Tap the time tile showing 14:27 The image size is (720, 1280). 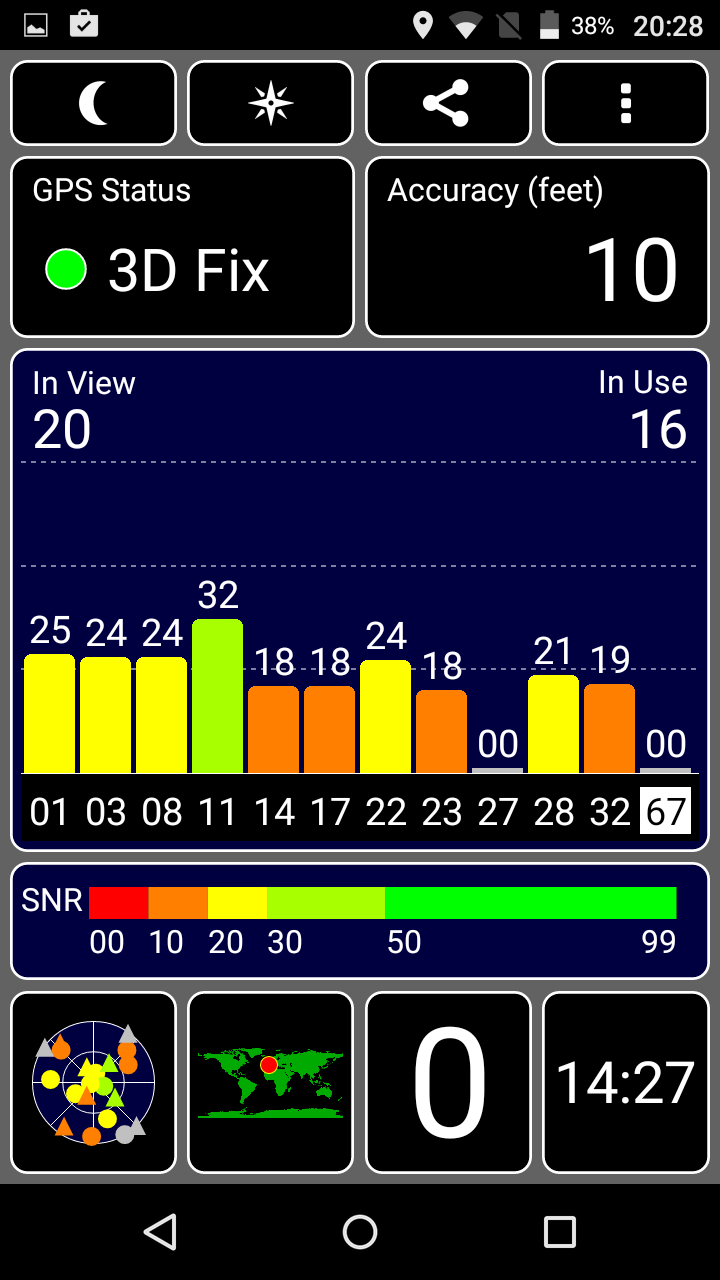(626, 1082)
